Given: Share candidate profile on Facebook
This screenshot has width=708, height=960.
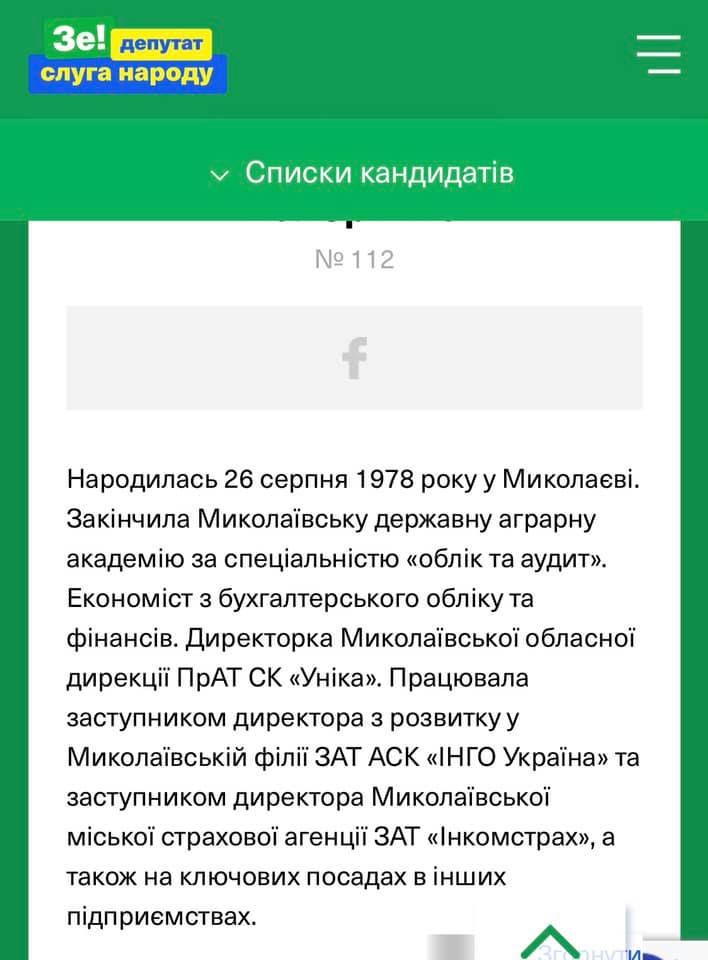Looking at the screenshot, I should point(354,358).
